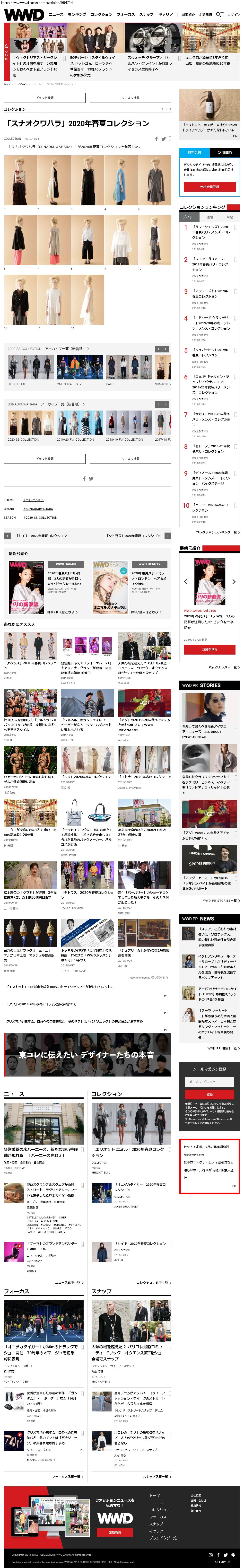
Task: Open the ニュース menu in the header
Action: point(56,14)
